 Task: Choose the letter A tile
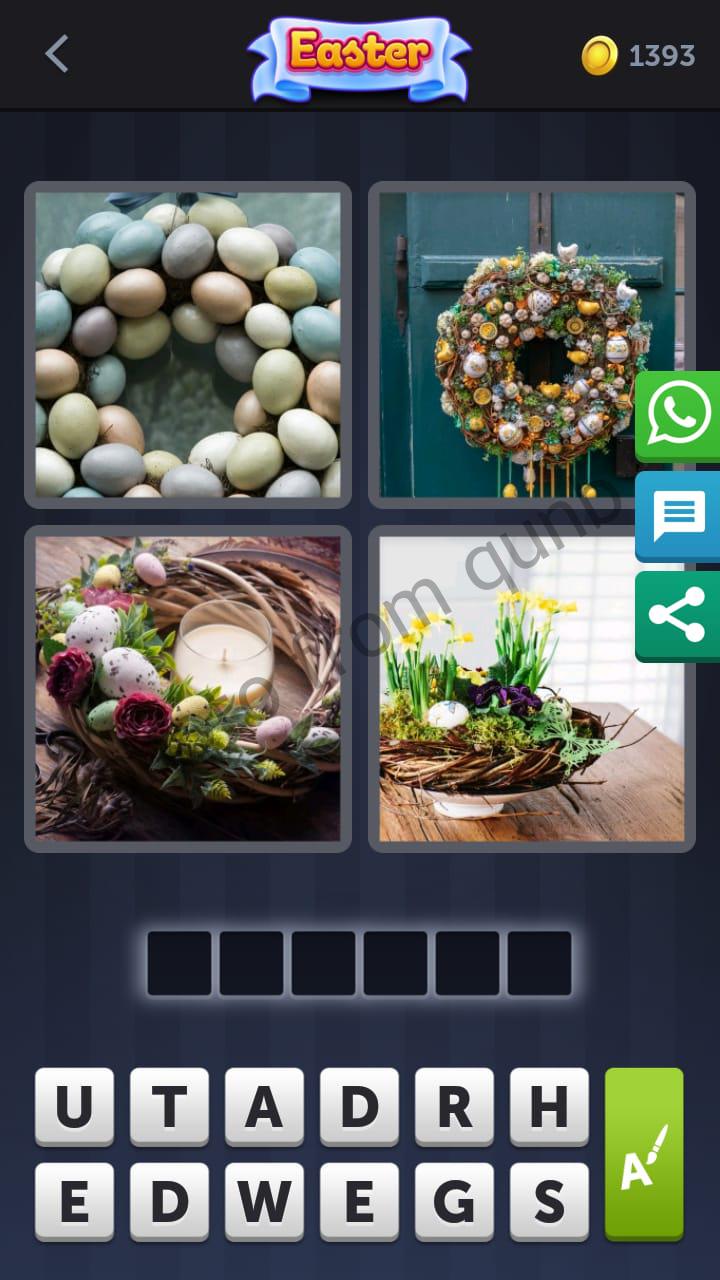[x=264, y=1107]
